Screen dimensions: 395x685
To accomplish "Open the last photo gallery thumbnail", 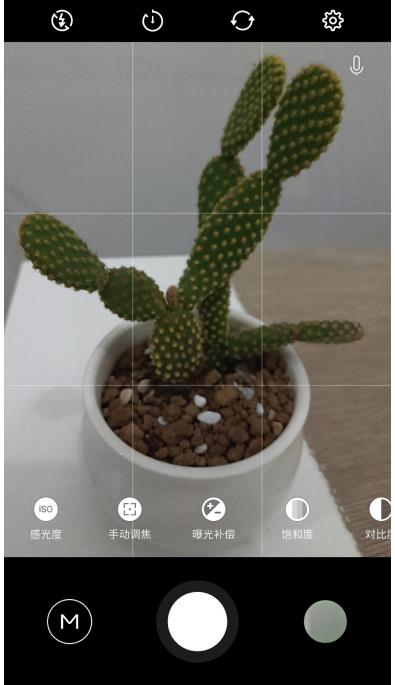I will point(326,621).
